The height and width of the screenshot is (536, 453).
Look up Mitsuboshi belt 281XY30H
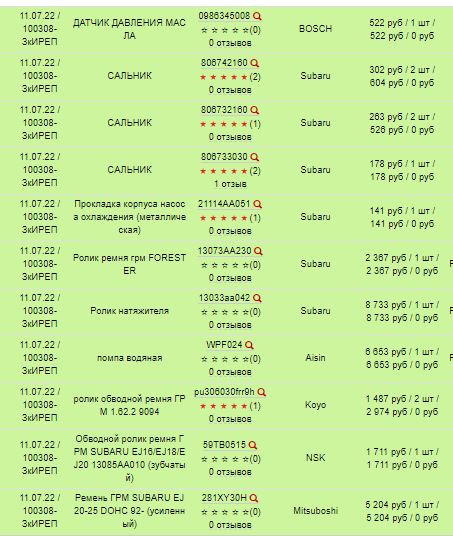tap(254, 498)
